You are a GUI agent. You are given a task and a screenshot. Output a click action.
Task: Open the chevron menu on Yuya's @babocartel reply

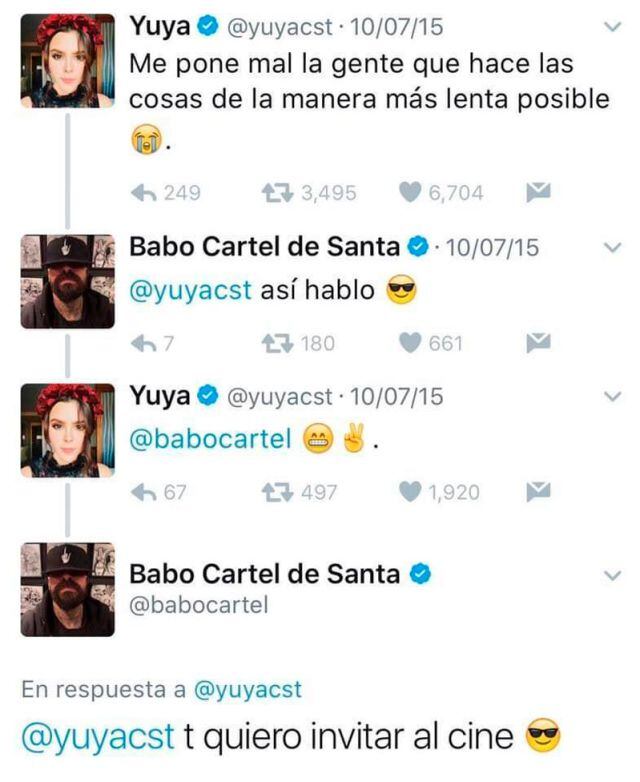(x=614, y=397)
